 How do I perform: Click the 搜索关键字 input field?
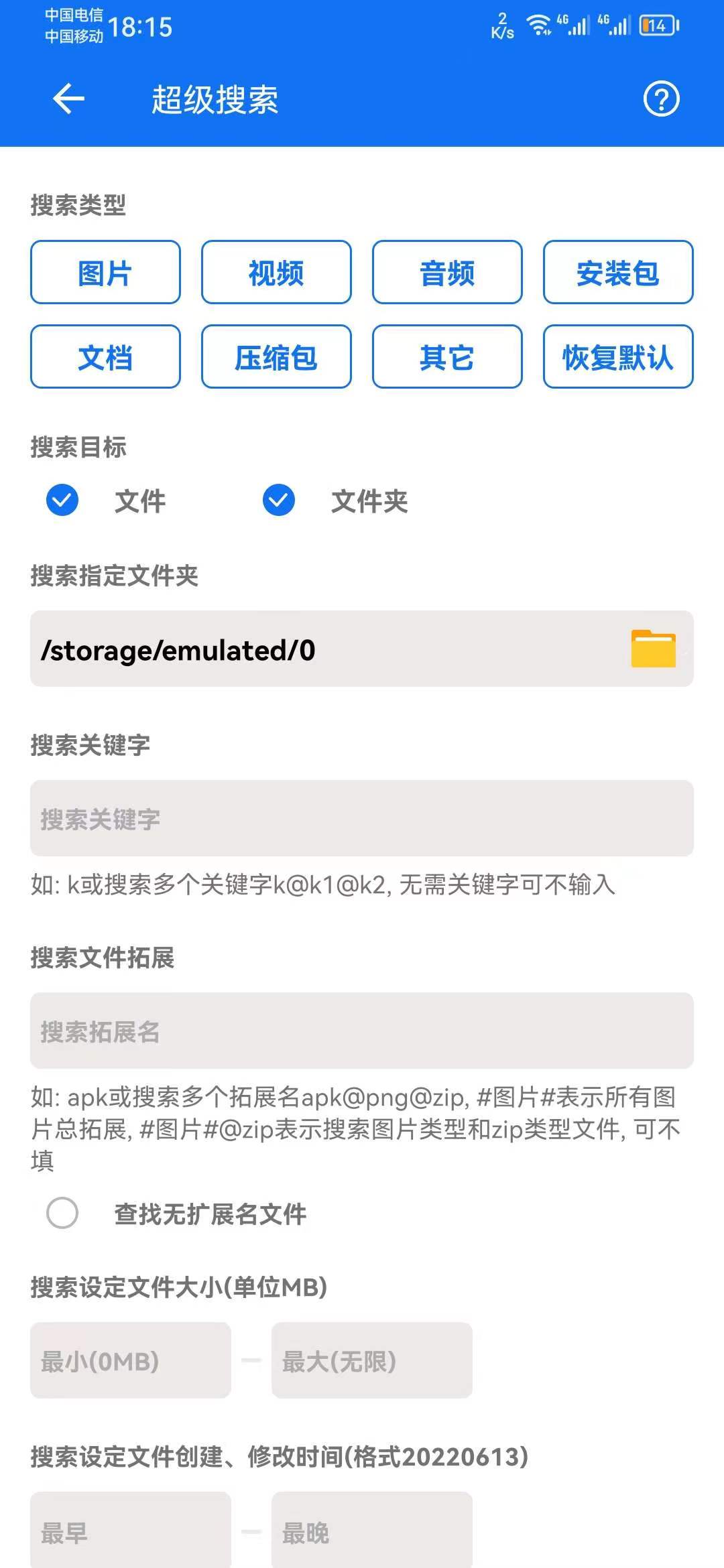tap(362, 818)
